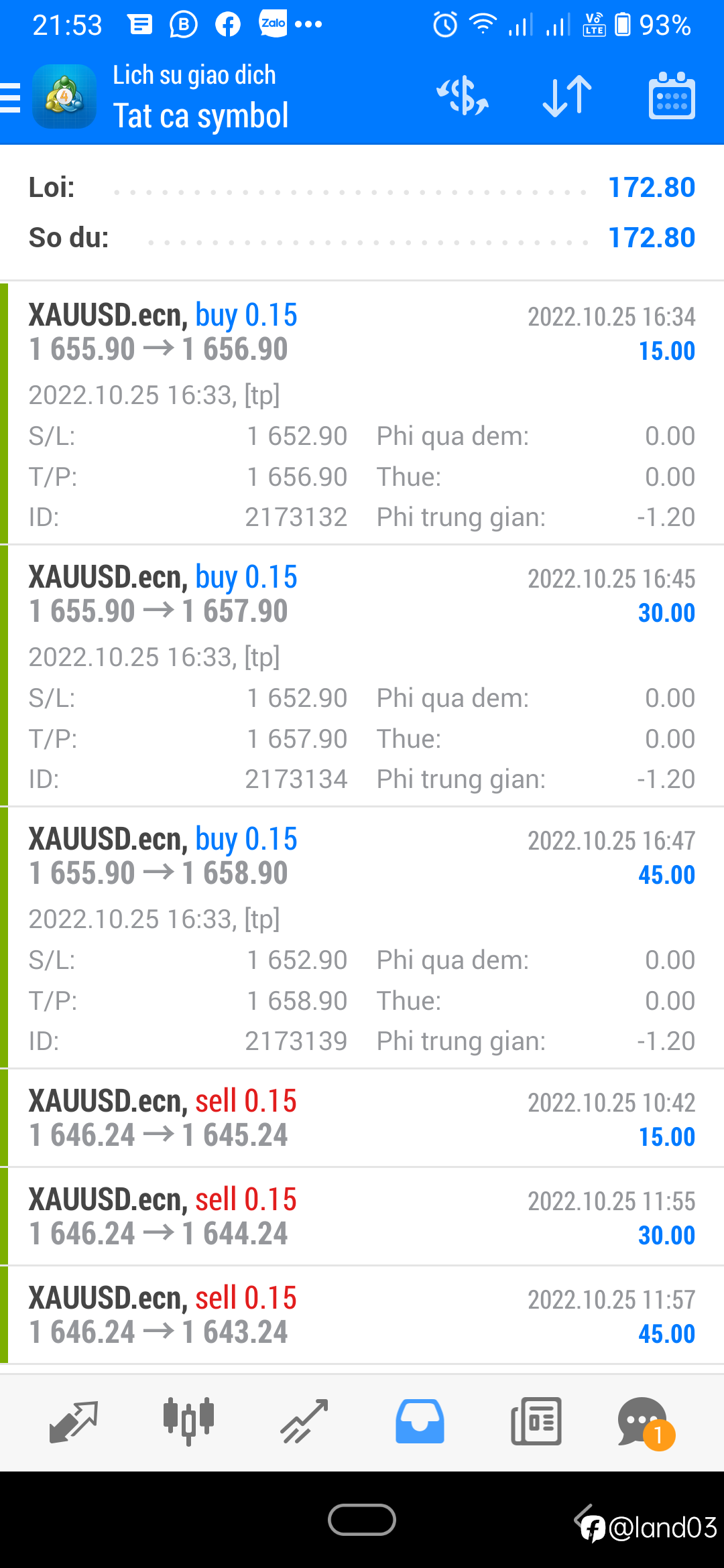Expand the sell trade closed at 1 644.24
Viewport: 724px width, 1568px height.
click(362, 1216)
